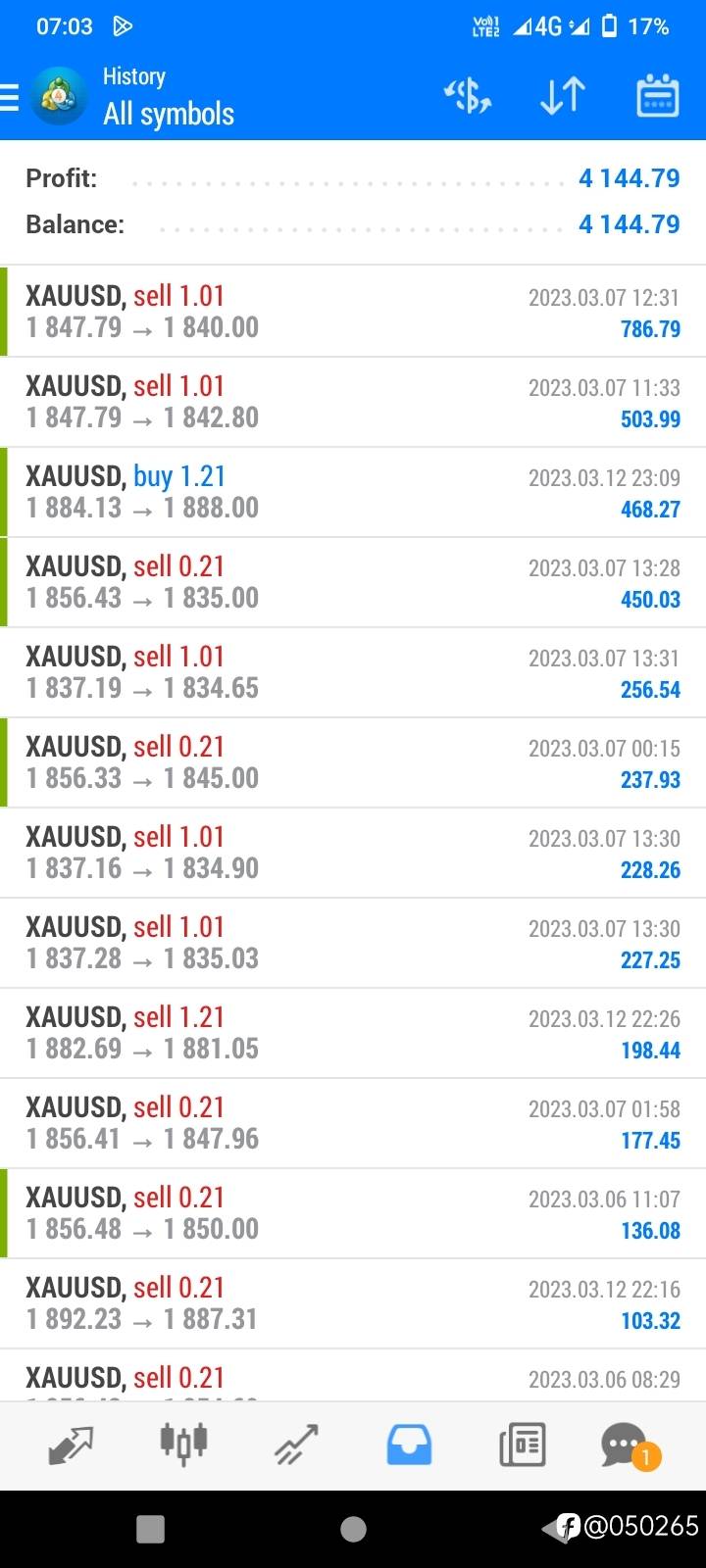This screenshot has height=1568, width=706.
Task: Open the XAUUSD sell trade with 237.93 profit
Action: [353, 762]
